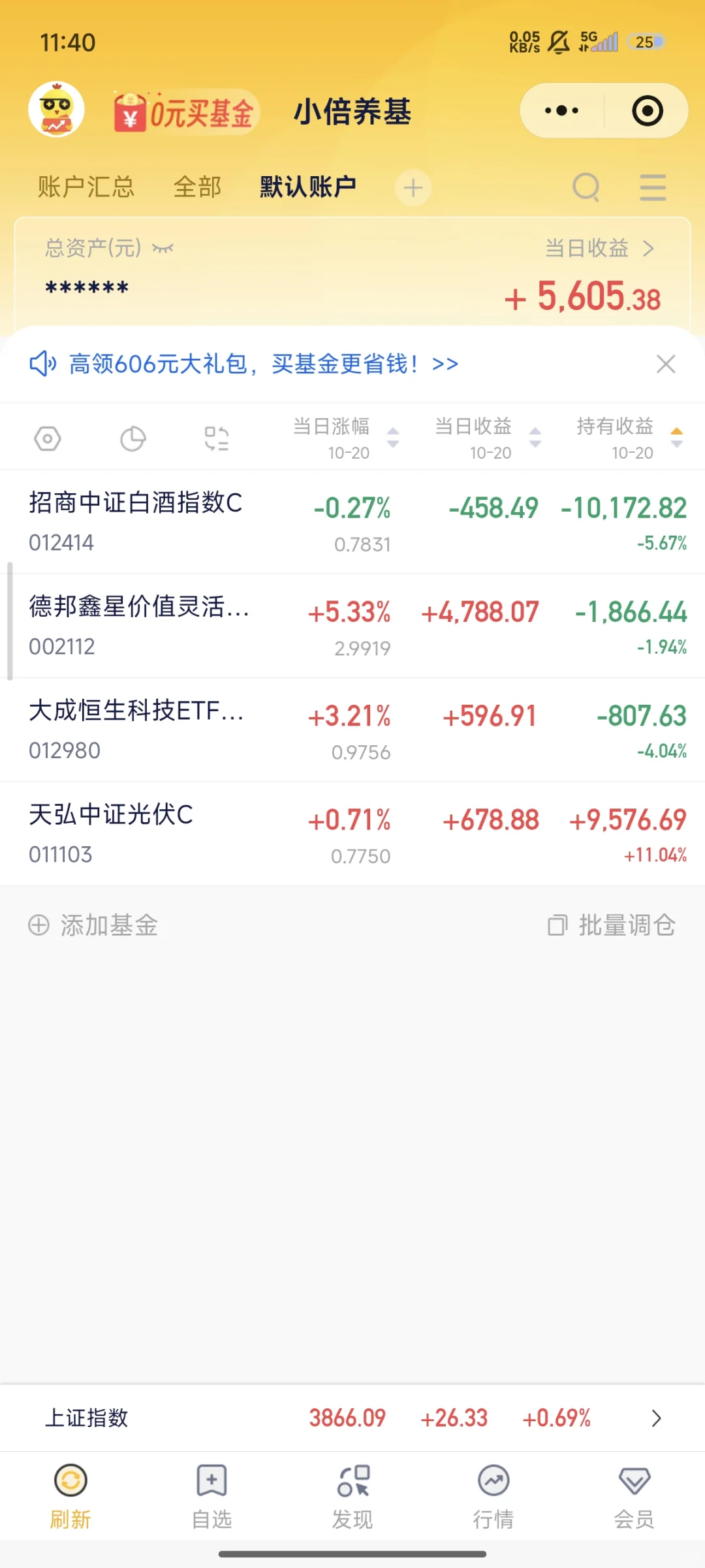Screen dimensions: 705x1568
Task: Open the hamburger list menu
Action: point(653,188)
